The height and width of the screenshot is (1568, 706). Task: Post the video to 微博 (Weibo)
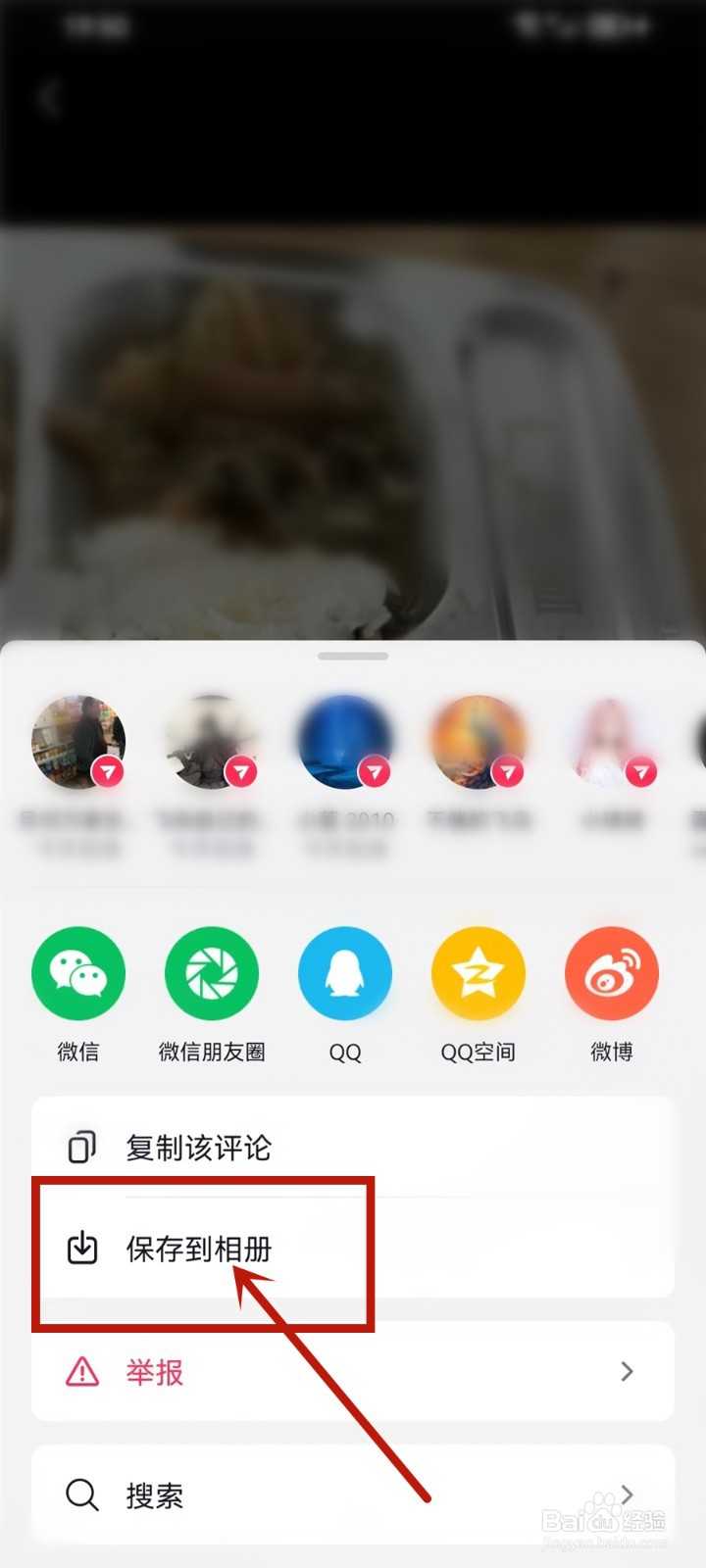coord(612,972)
